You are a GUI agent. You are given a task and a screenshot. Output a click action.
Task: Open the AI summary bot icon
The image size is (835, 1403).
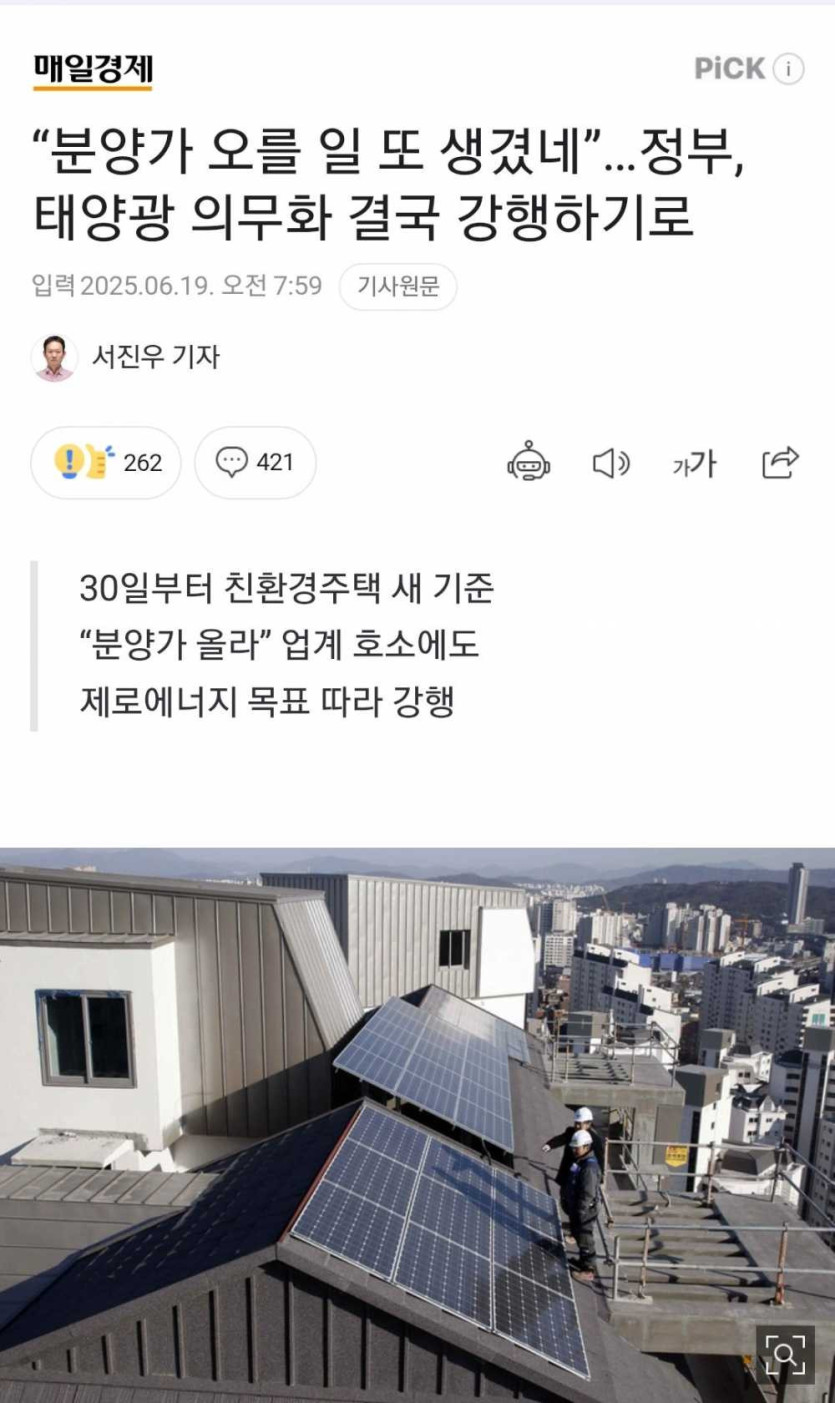(529, 463)
